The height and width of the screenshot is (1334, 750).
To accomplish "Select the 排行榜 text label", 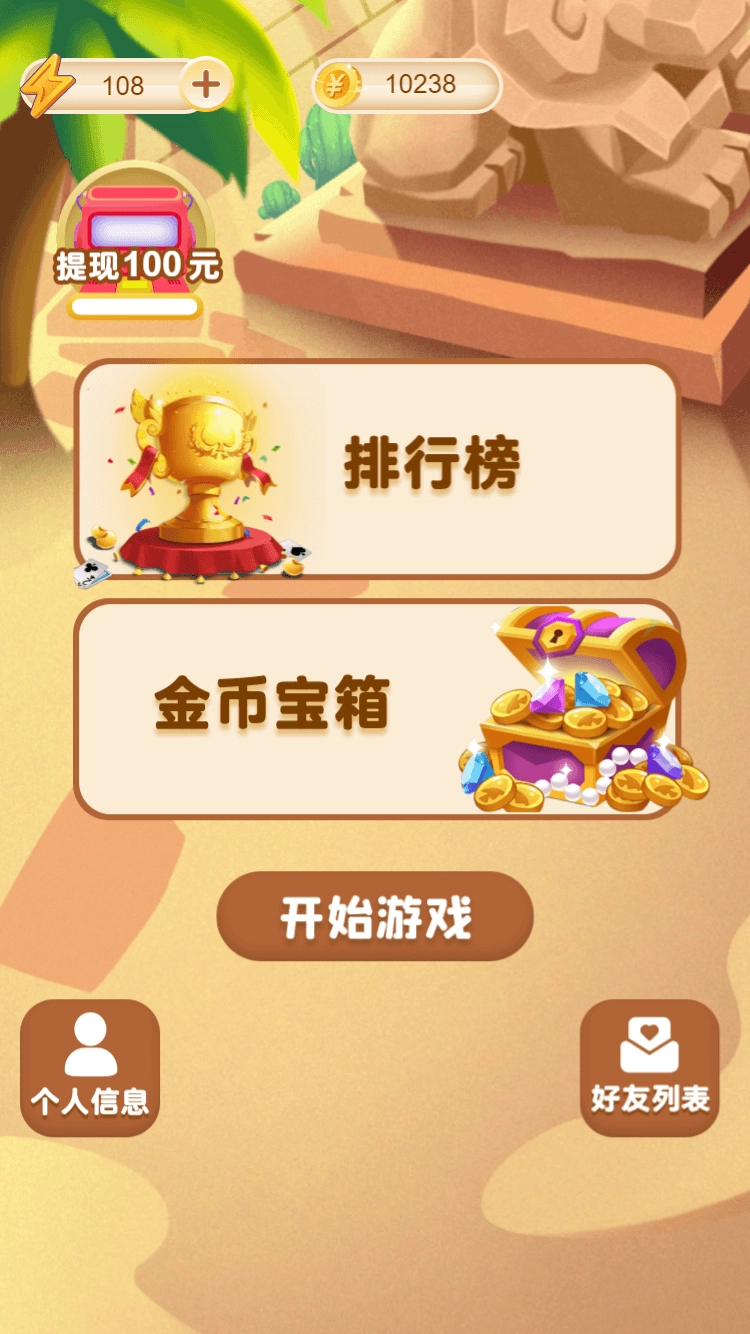I will coord(434,467).
